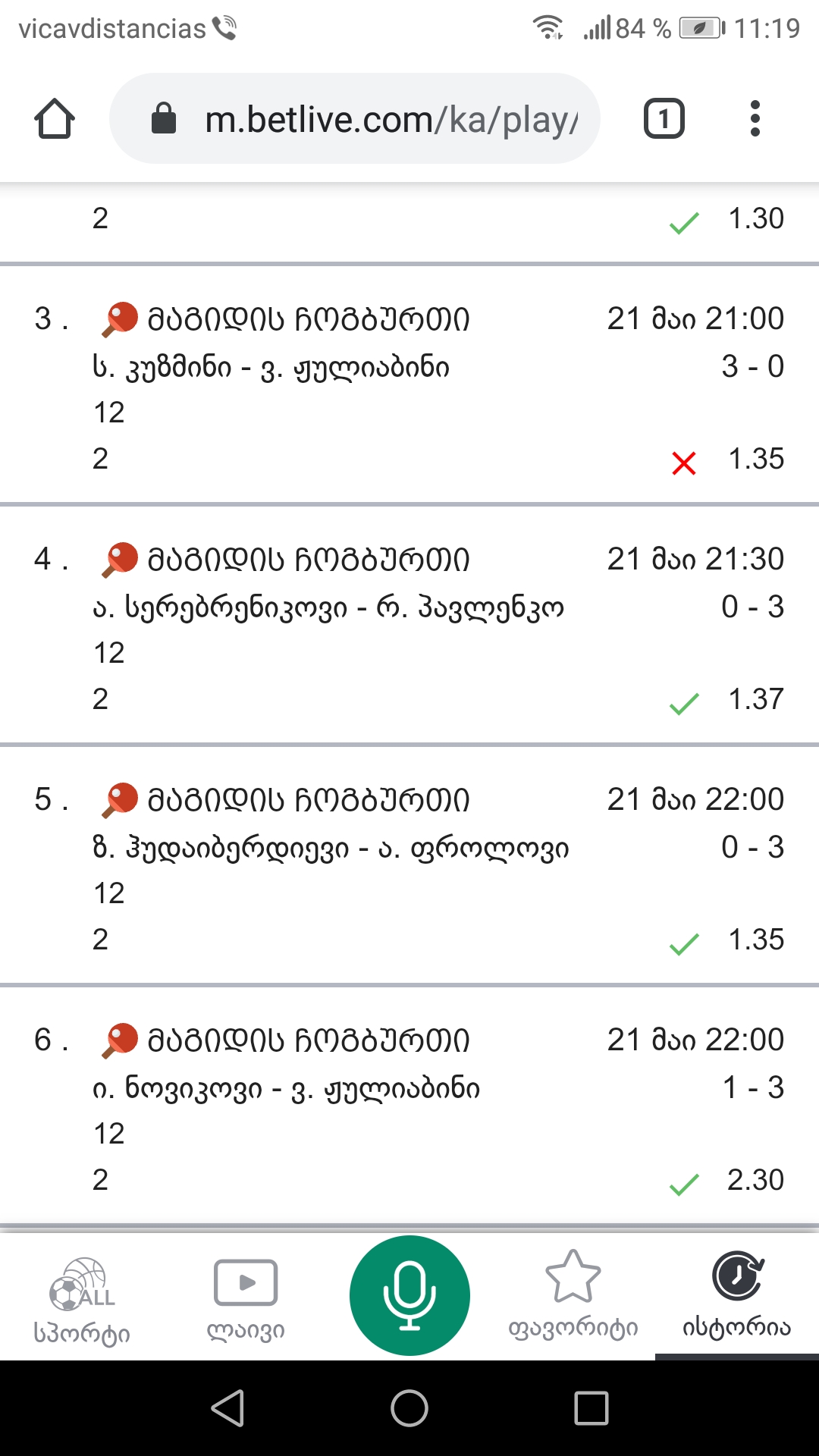This screenshot has height=1456, width=819.
Task: Open the browser overflow menu
Action: 754,119
